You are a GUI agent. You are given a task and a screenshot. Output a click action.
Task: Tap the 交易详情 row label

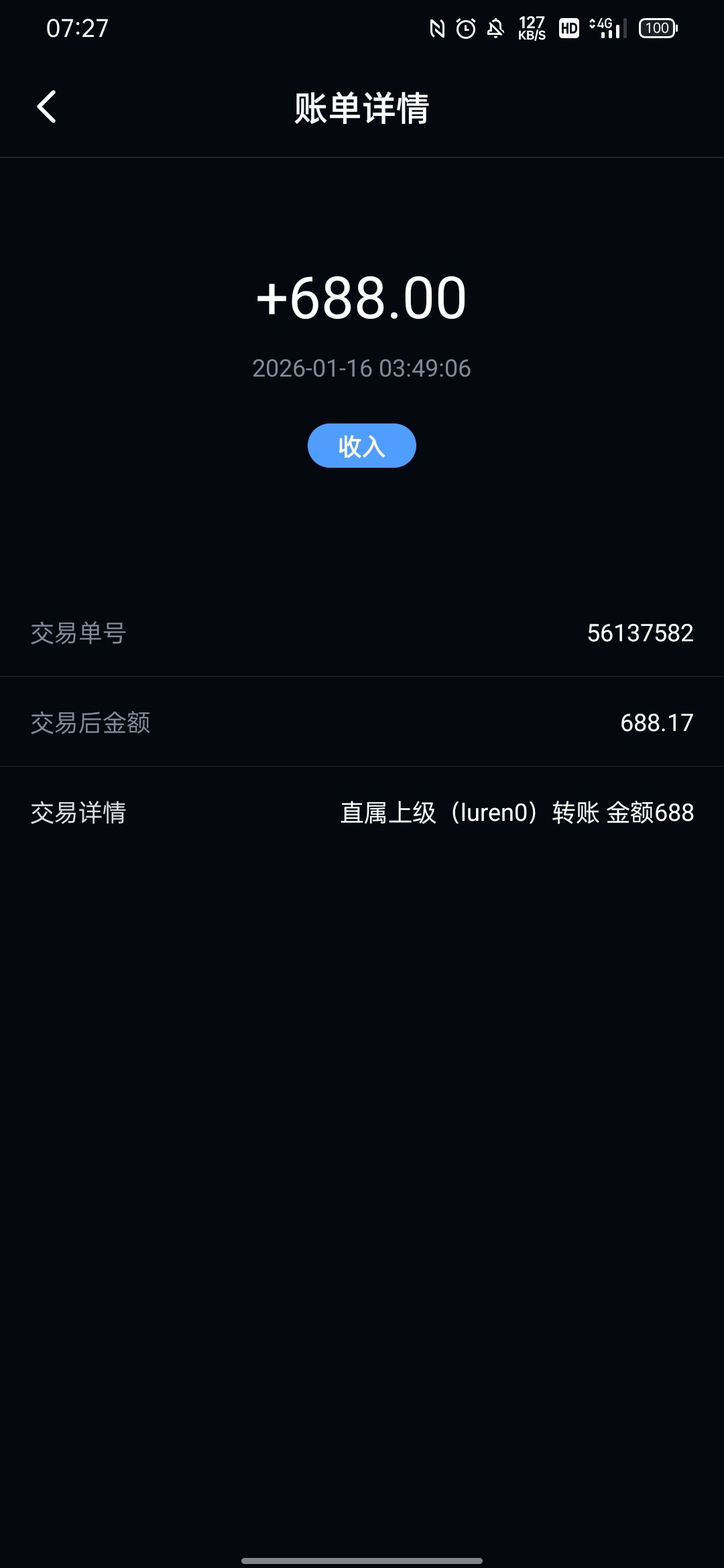tap(78, 812)
